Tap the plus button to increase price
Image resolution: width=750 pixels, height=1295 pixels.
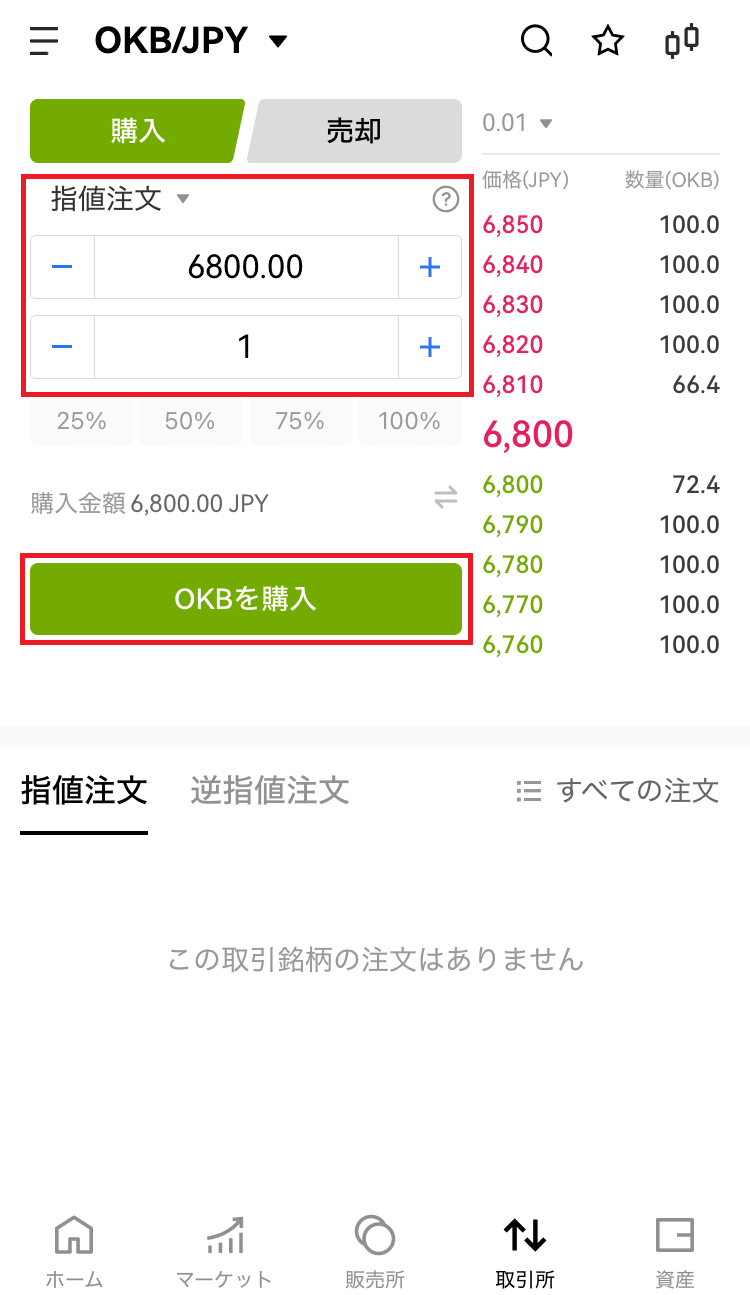(x=429, y=267)
